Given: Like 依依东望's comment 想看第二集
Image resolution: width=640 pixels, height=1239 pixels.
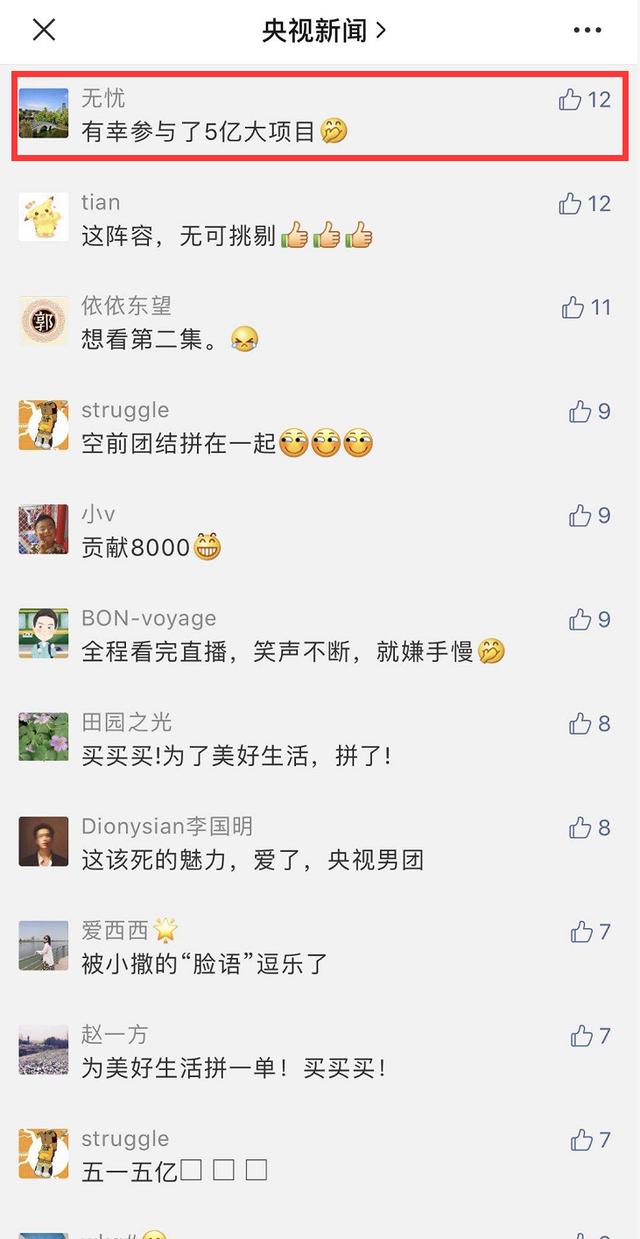Looking at the screenshot, I should [x=573, y=308].
